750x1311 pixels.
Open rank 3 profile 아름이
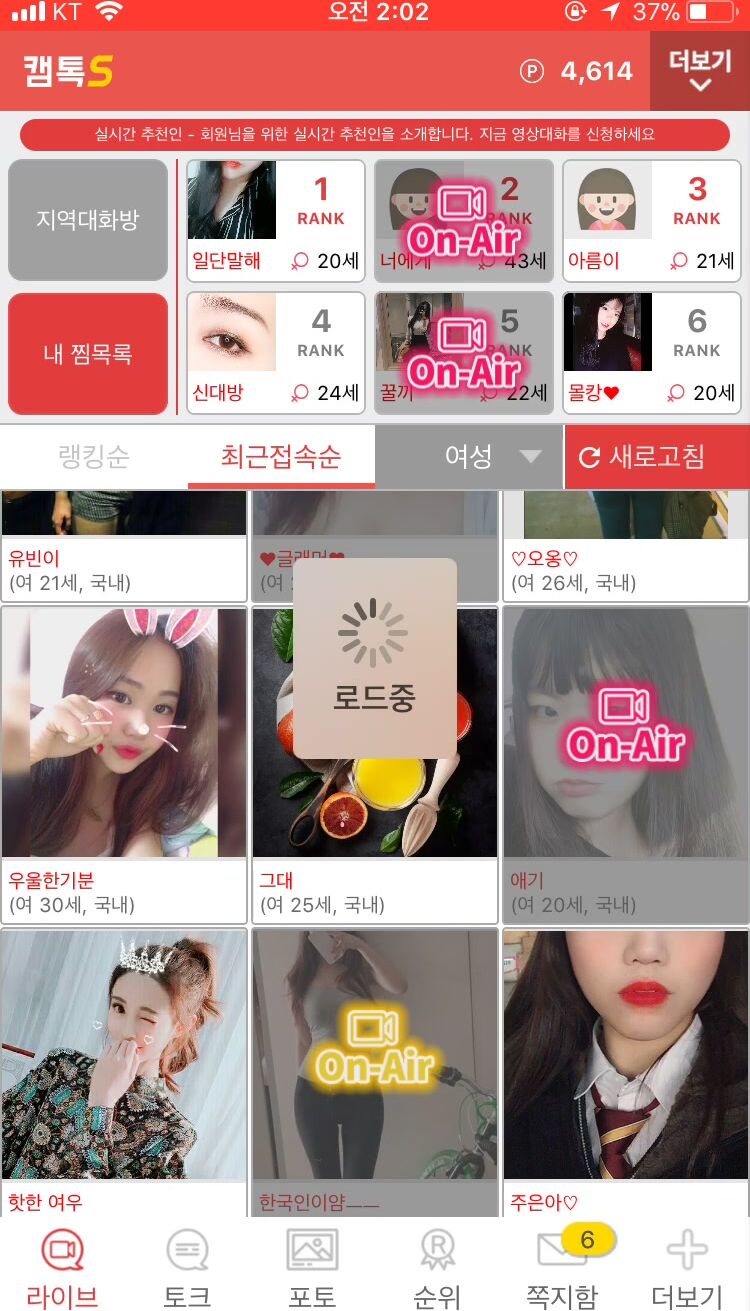(x=651, y=220)
